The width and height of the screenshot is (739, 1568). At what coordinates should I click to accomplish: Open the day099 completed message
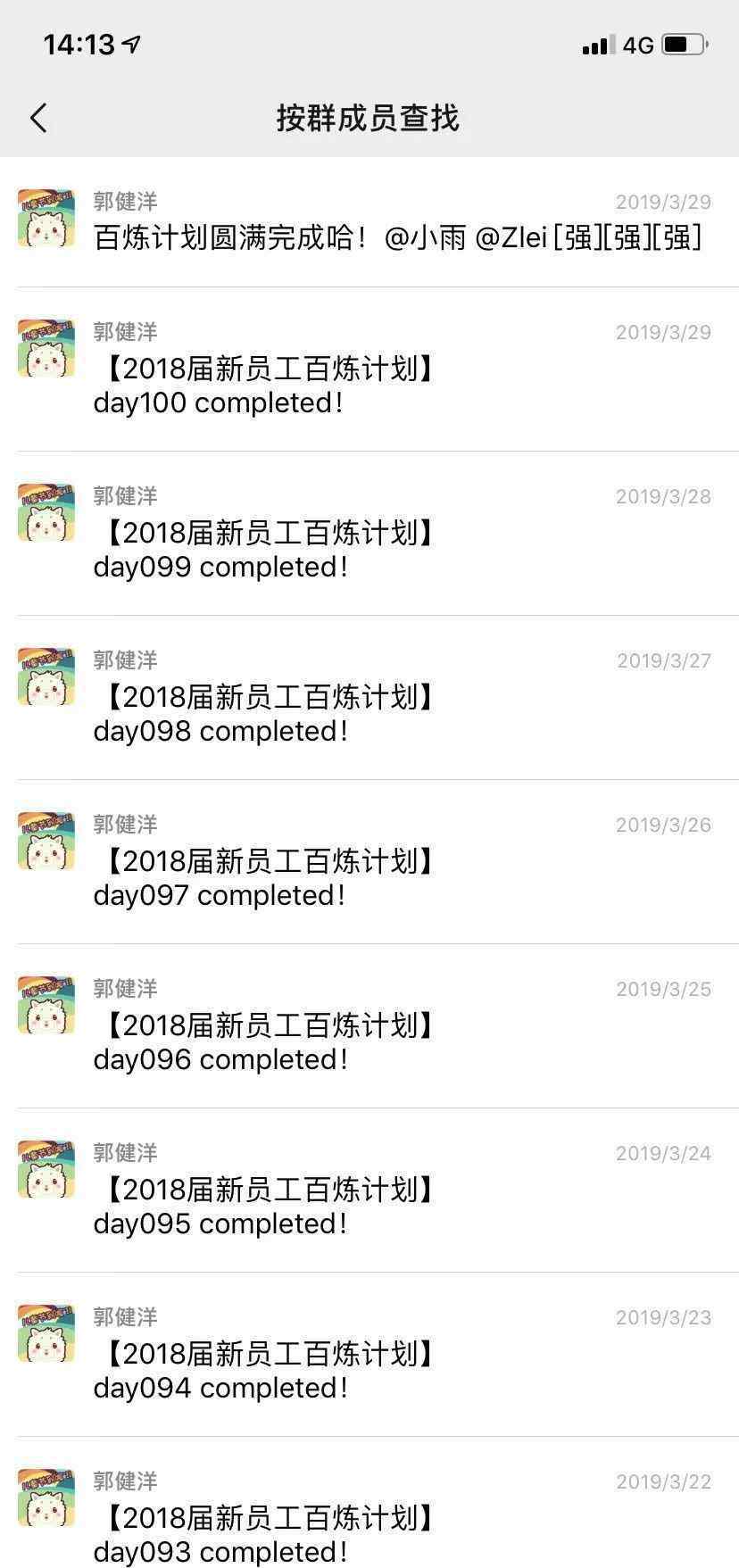click(x=369, y=534)
